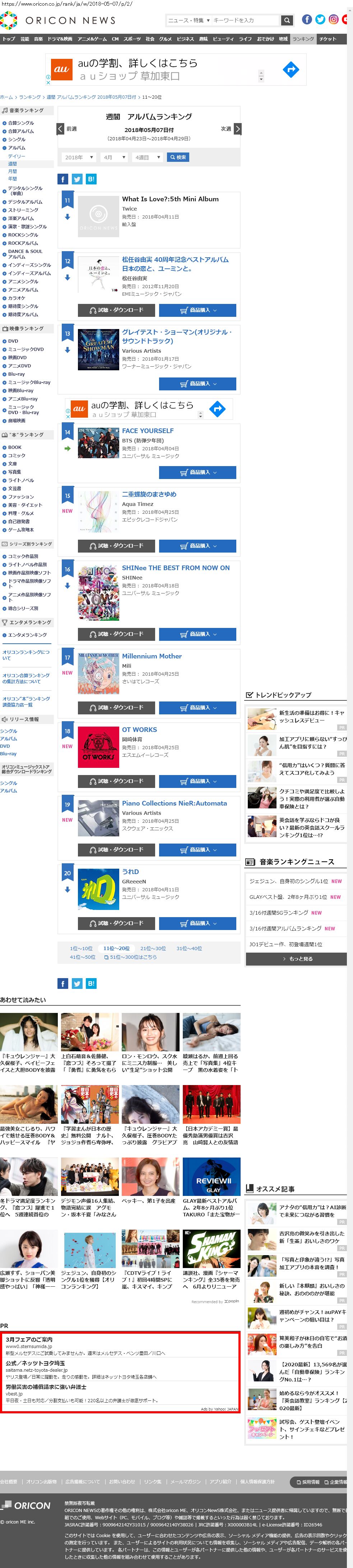Tap 試聴・ダウンロード for Millennium Mother
353x1568 pixels.
[x=116, y=707]
